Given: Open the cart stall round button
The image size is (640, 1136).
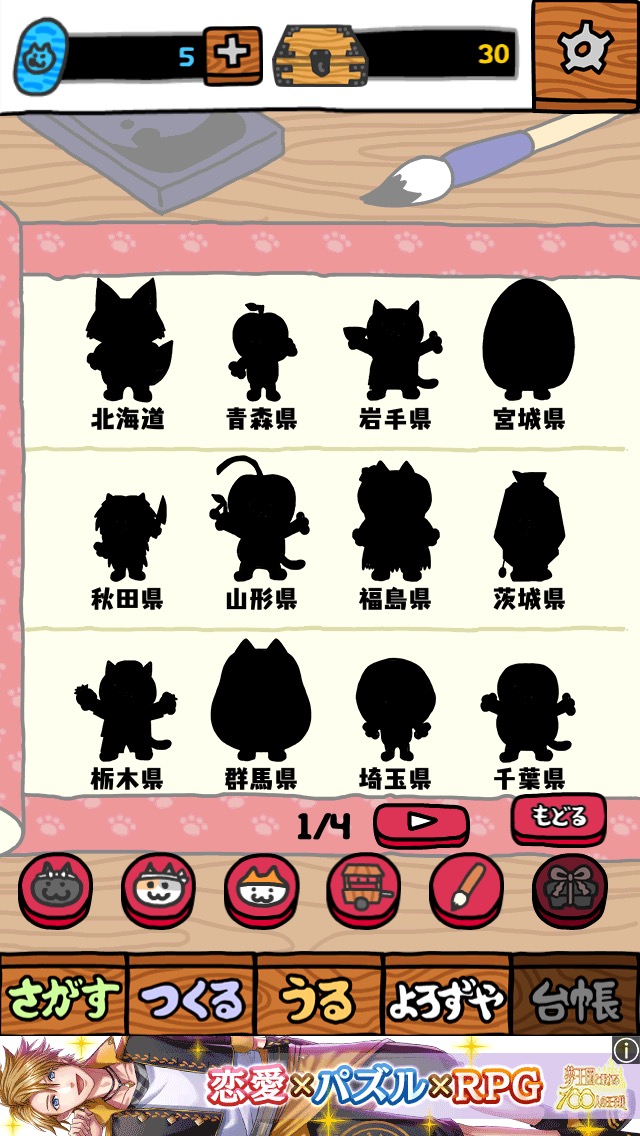Looking at the screenshot, I should click(364, 887).
